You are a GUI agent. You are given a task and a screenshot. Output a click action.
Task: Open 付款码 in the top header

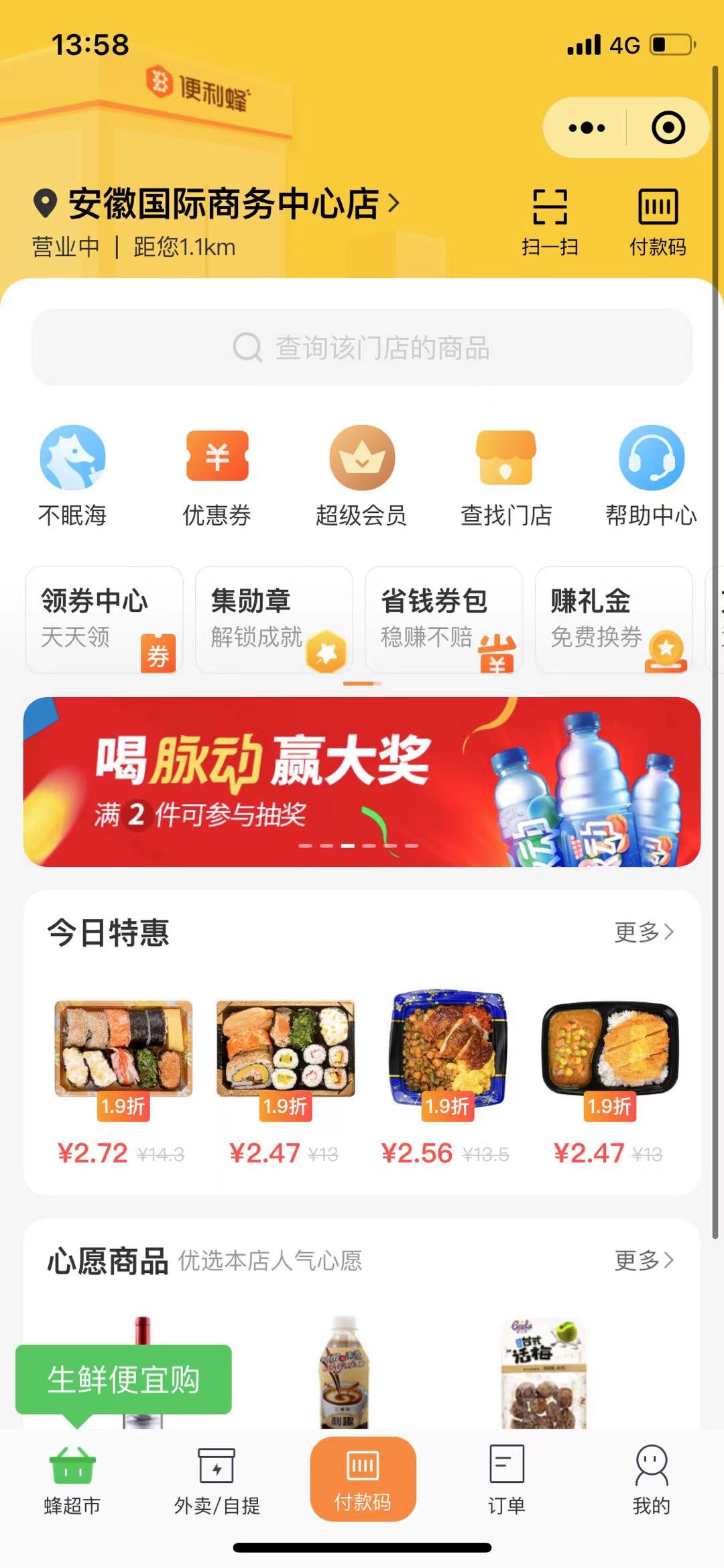(x=658, y=222)
